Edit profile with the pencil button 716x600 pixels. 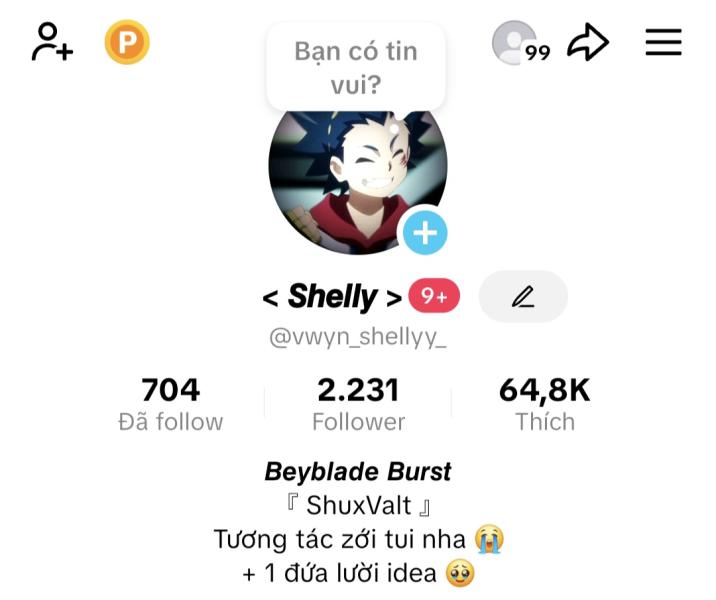pos(523,296)
